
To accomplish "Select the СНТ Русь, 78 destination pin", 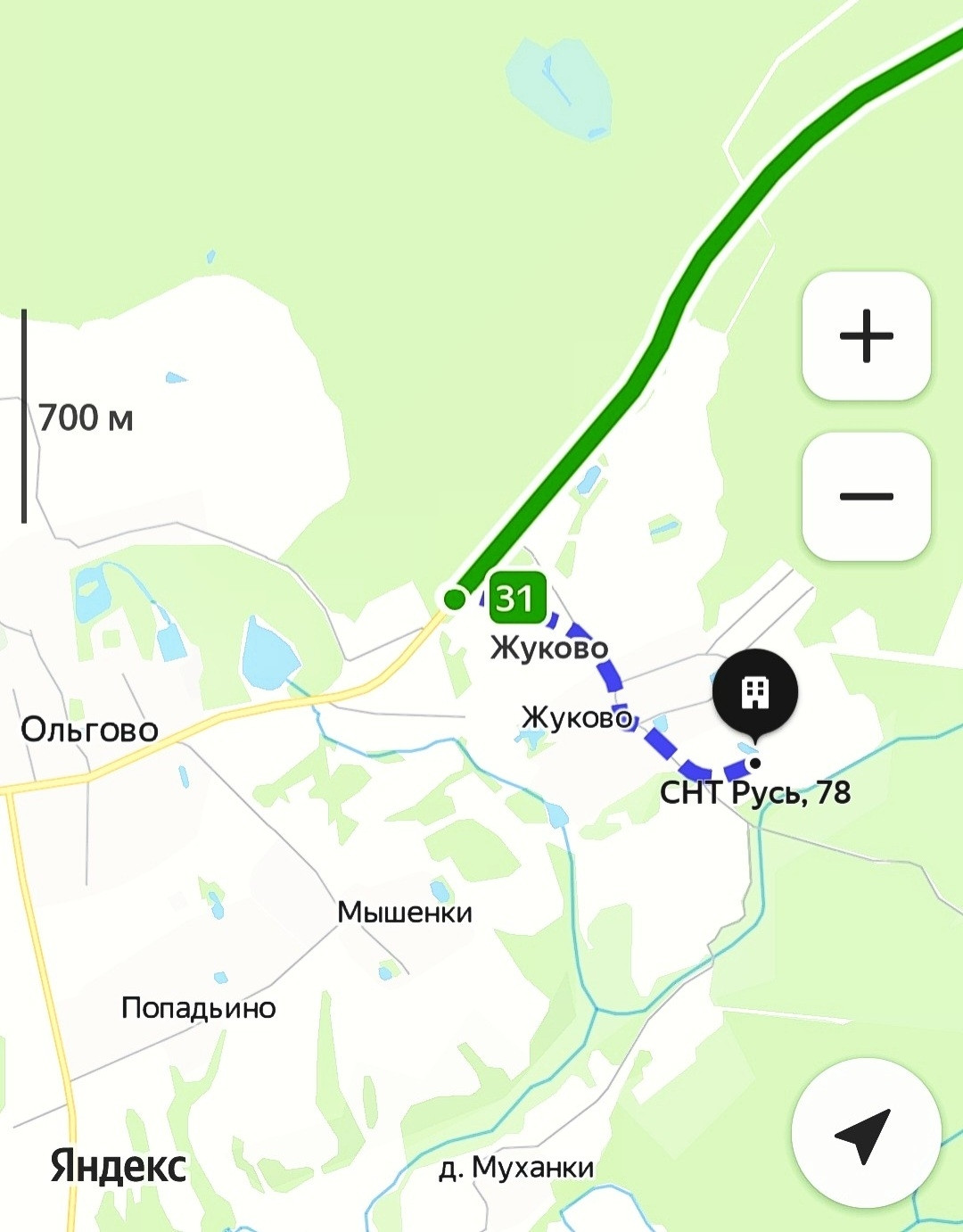I will (x=755, y=693).
